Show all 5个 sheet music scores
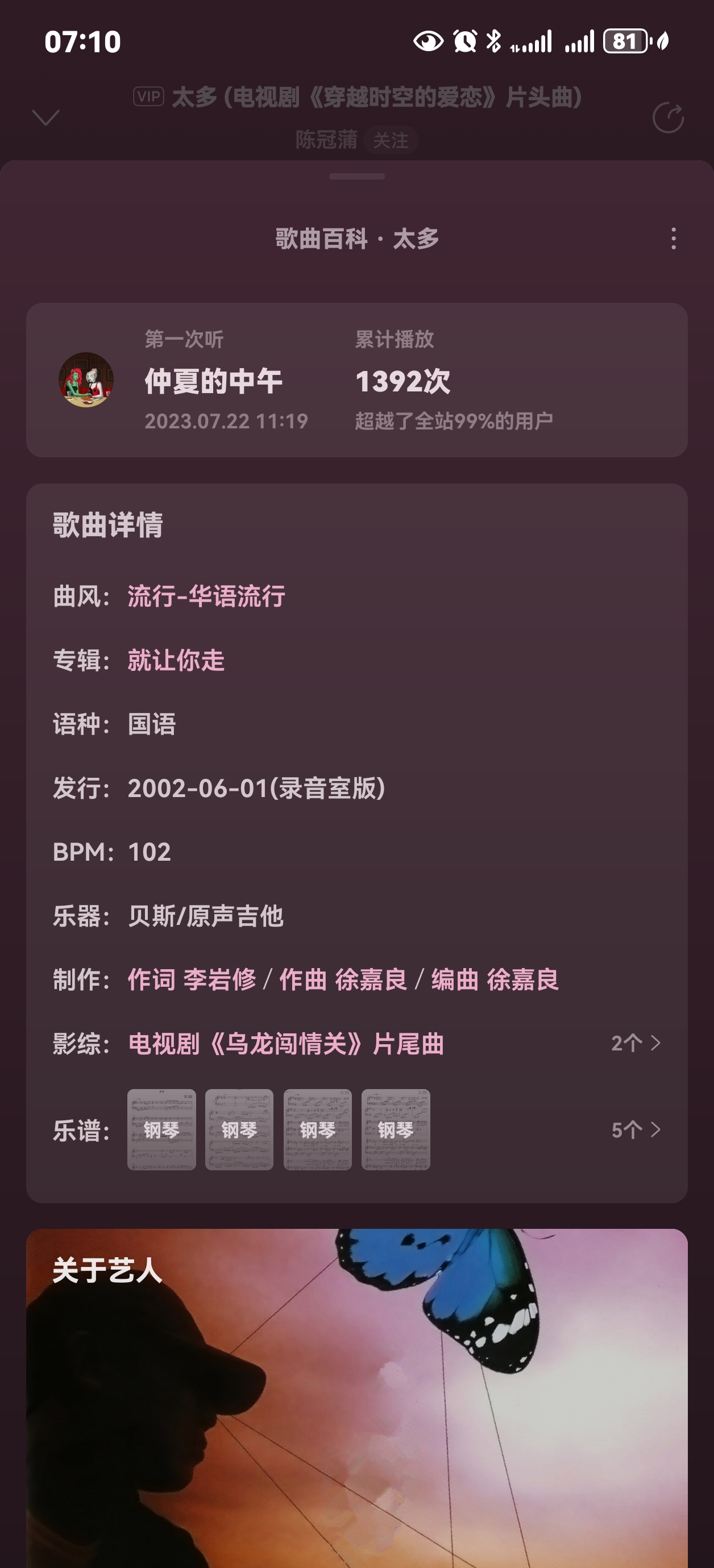Image resolution: width=714 pixels, height=1568 pixels. pos(636,1130)
